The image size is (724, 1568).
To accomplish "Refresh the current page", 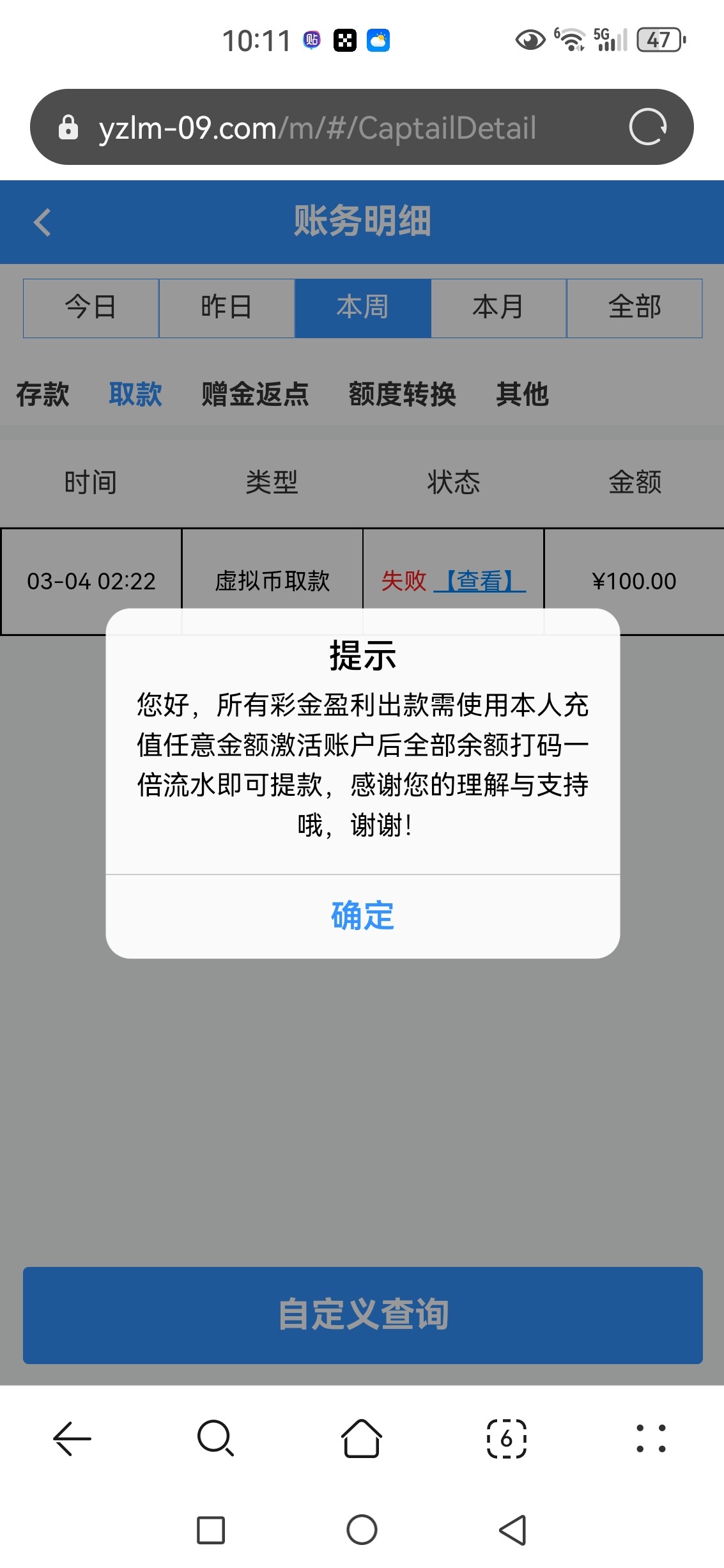I will [x=649, y=127].
